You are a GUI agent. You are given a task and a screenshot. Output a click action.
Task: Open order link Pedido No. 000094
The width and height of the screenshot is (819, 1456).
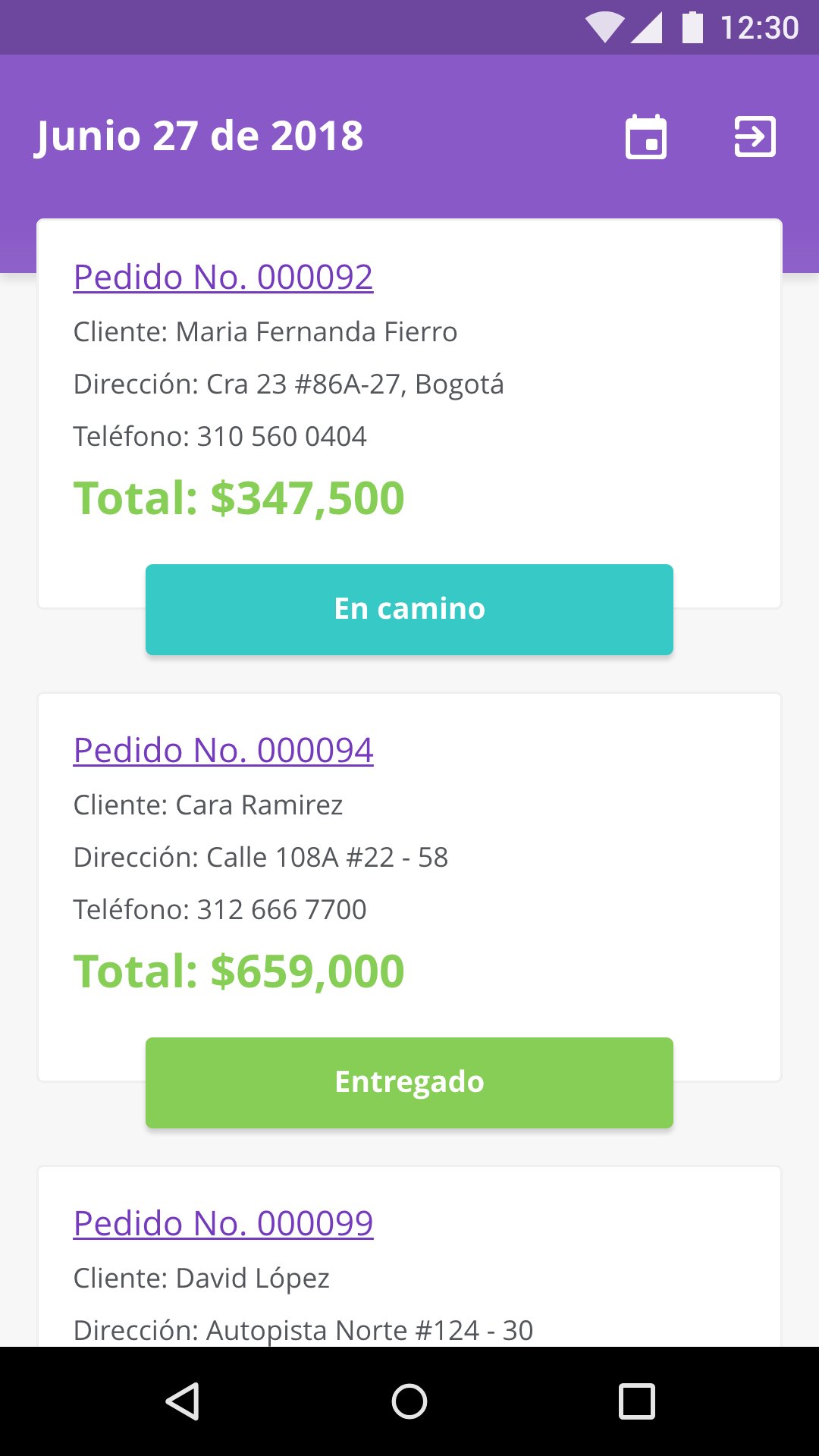pos(223,750)
